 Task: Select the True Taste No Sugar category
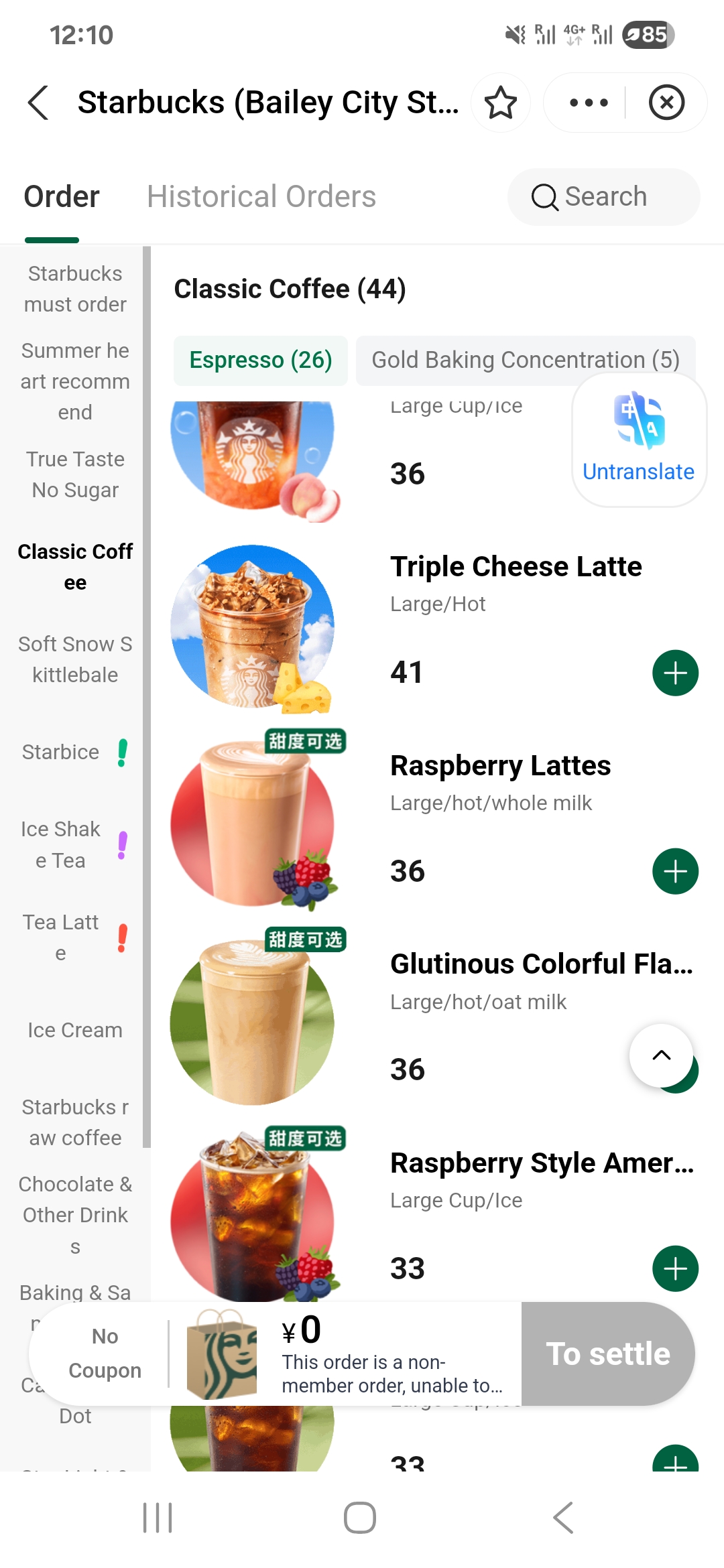[75, 474]
